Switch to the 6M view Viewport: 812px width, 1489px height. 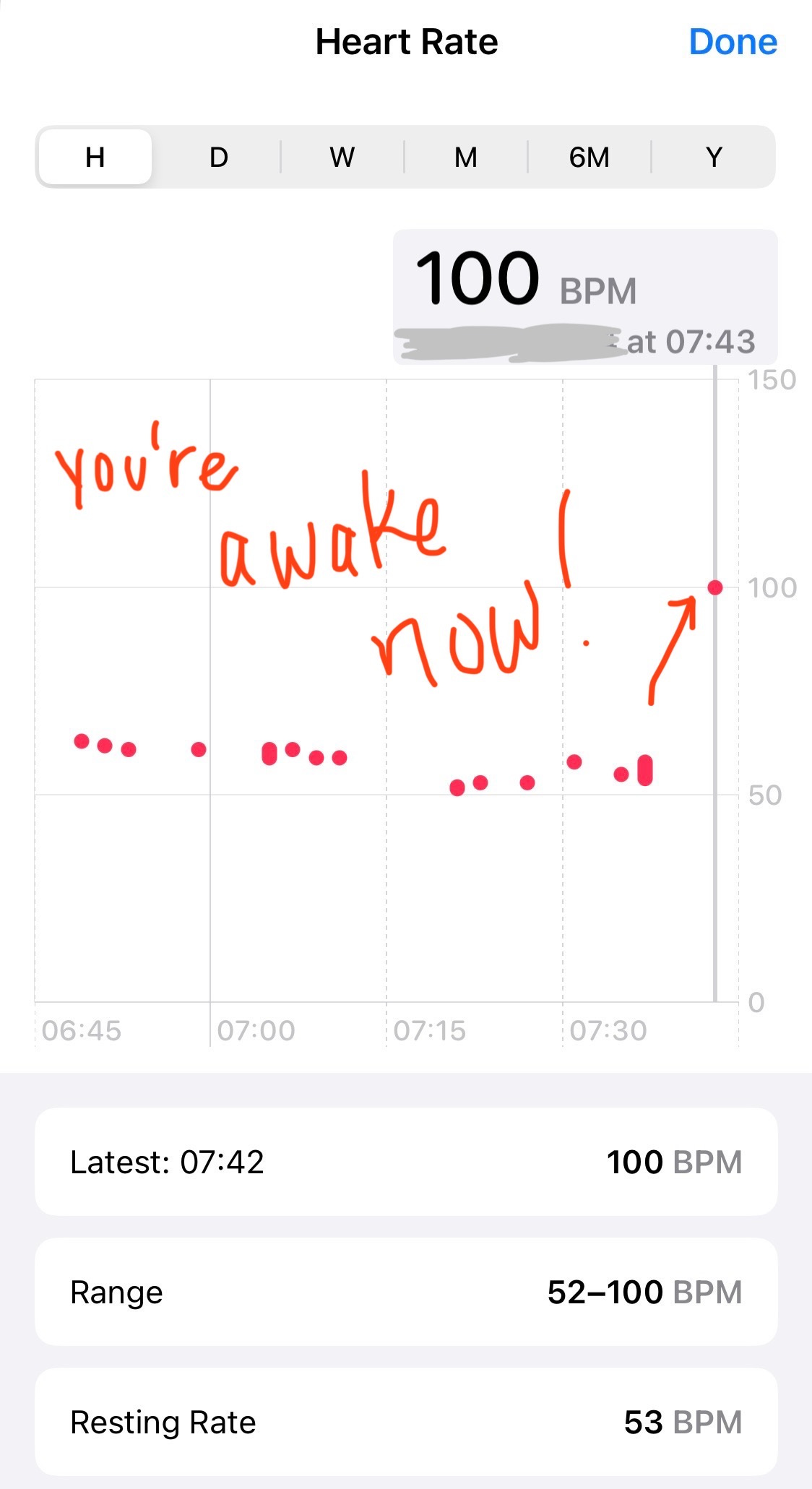pyautogui.click(x=589, y=157)
